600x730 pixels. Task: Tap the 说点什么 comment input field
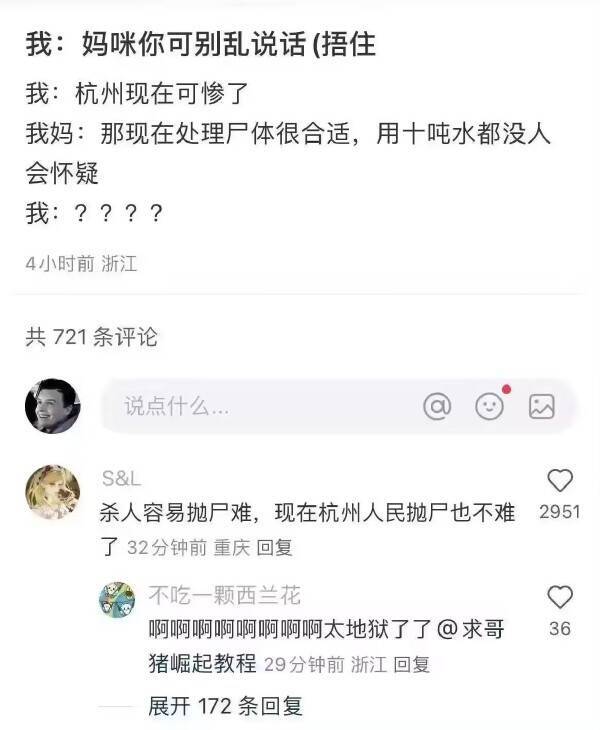coord(250,406)
